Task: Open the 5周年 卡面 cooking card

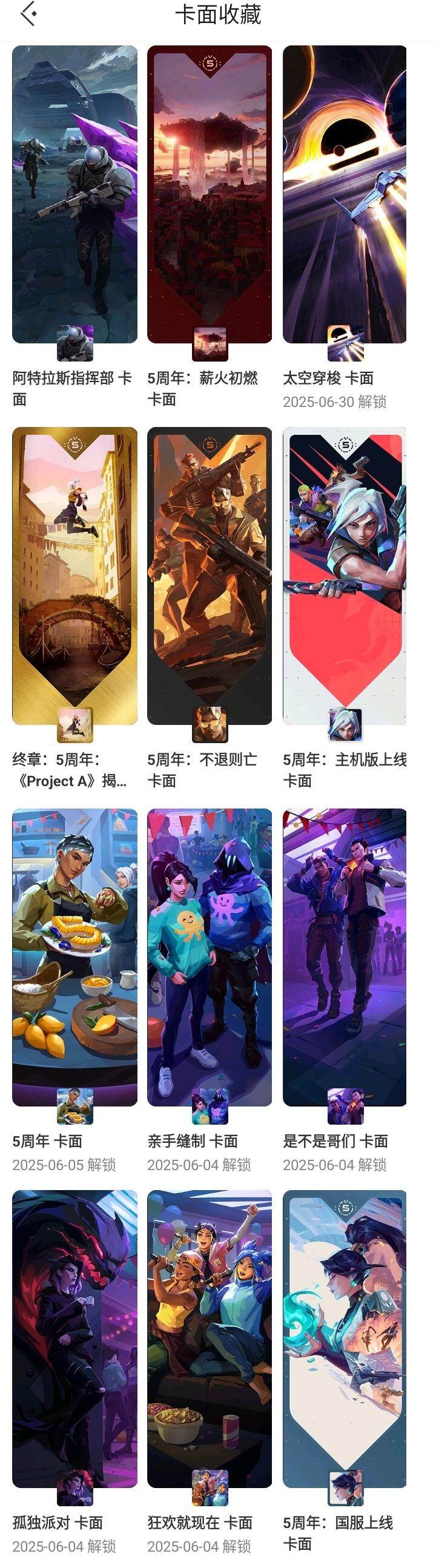Action: 75,957
